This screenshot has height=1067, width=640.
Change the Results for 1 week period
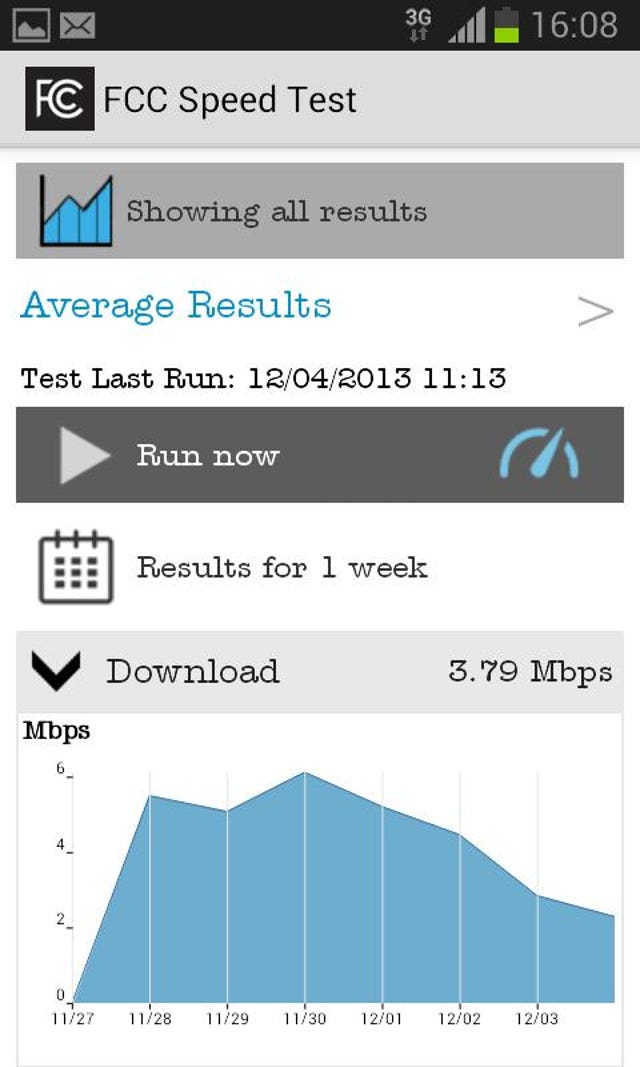coord(320,567)
